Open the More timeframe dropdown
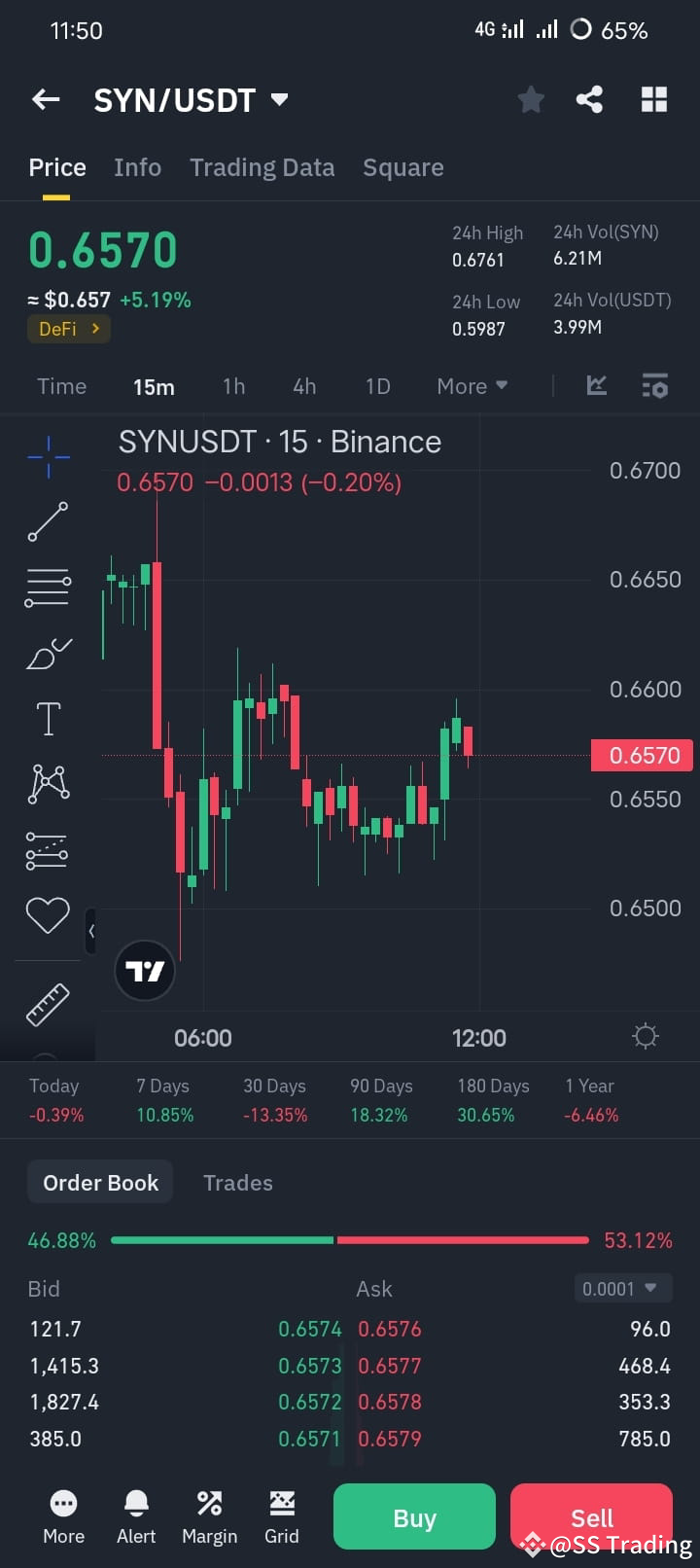 [x=472, y=386]
